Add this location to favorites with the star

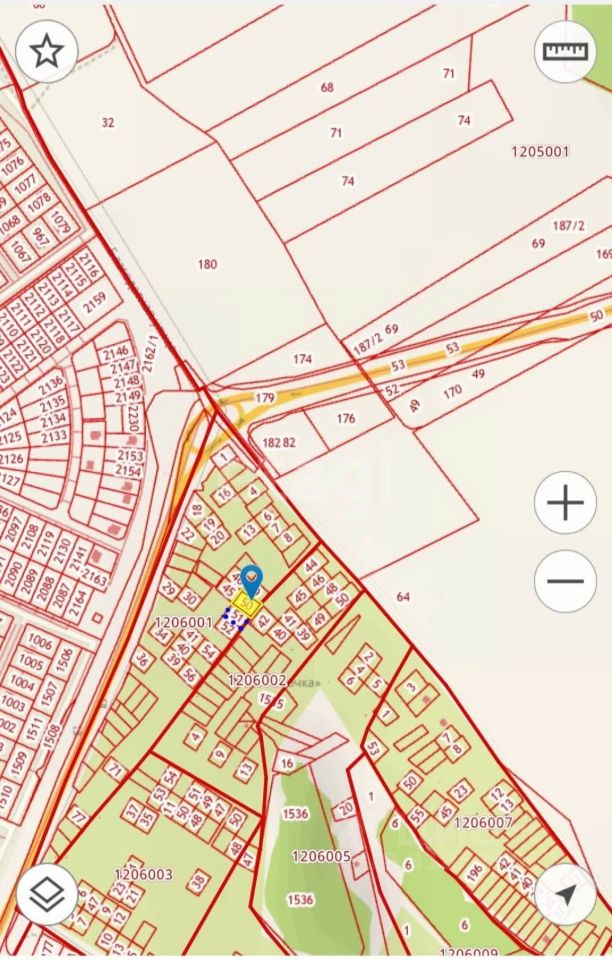click(47, 52)
